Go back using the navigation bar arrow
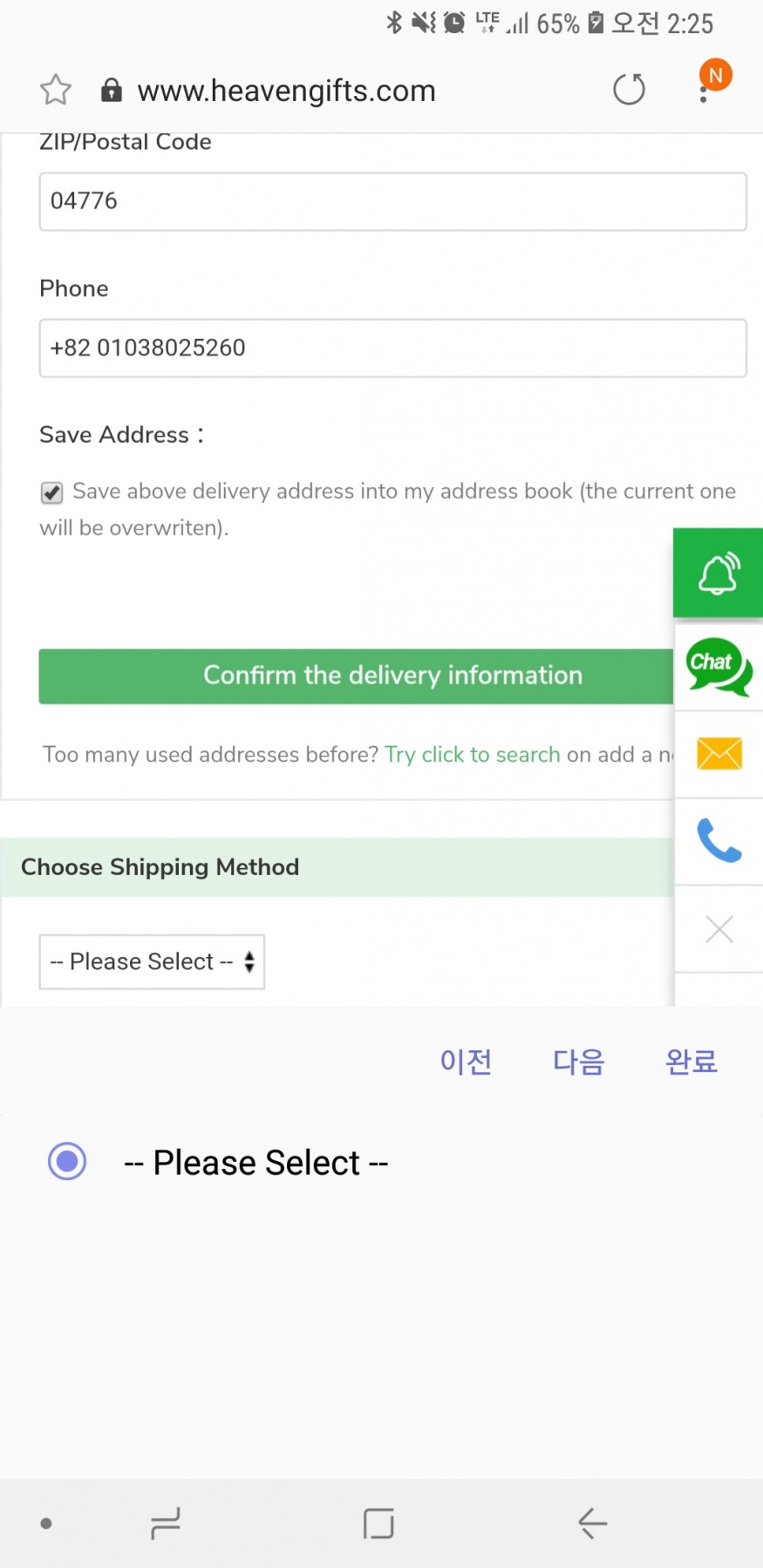This screenshot has height=1568, width=763. [592, 1523]
